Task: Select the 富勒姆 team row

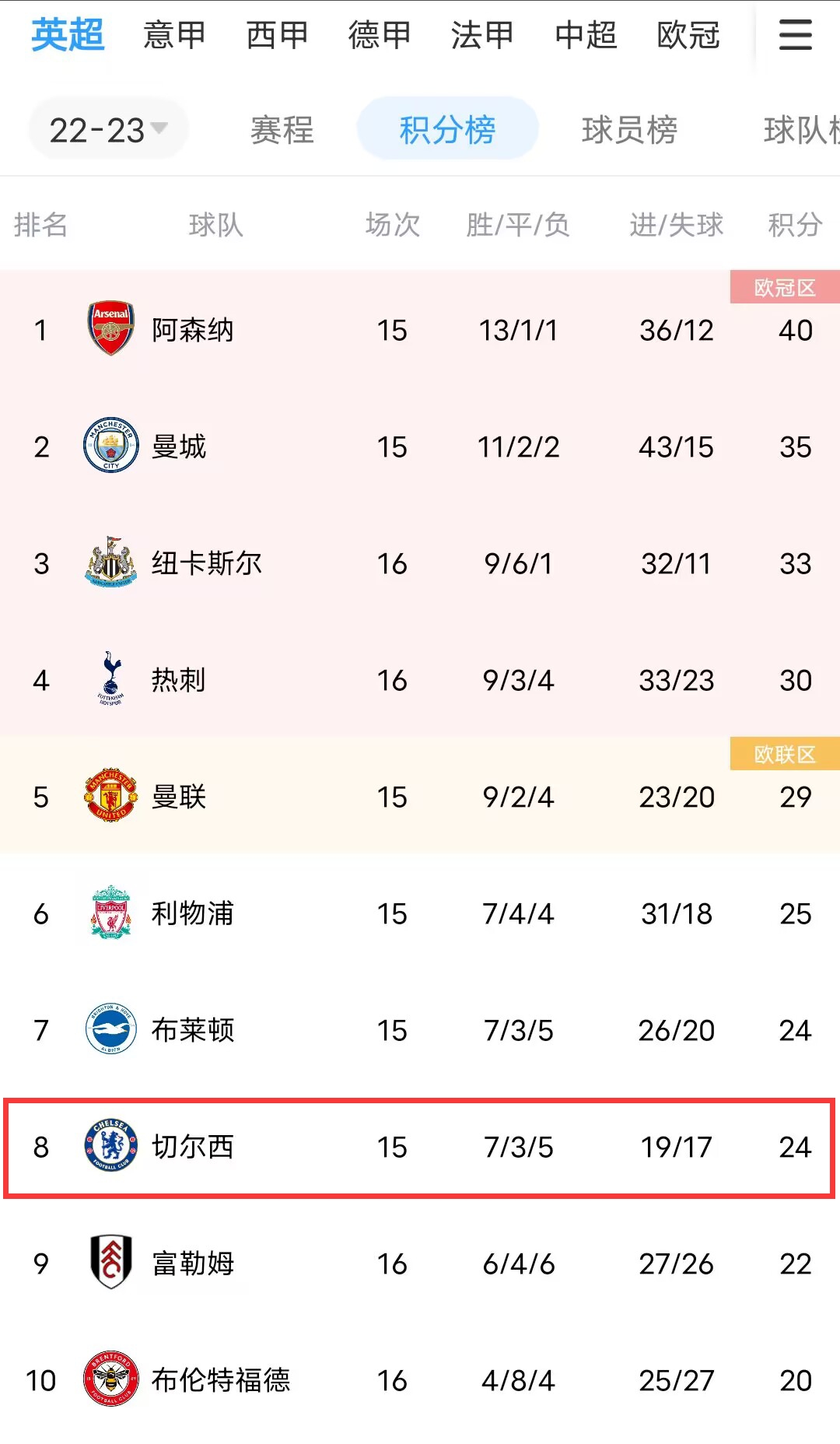Action: [x=420, y=1263]
